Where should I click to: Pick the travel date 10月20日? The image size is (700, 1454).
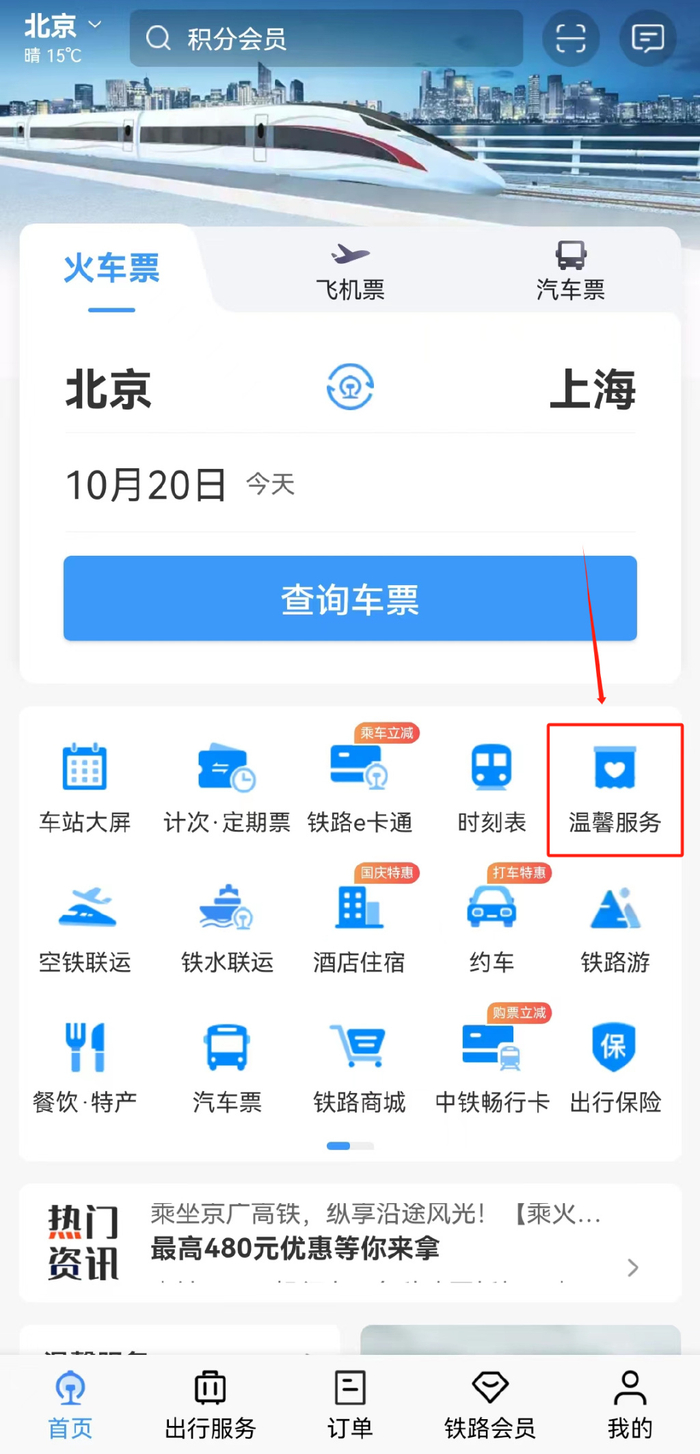pos(146,485)
